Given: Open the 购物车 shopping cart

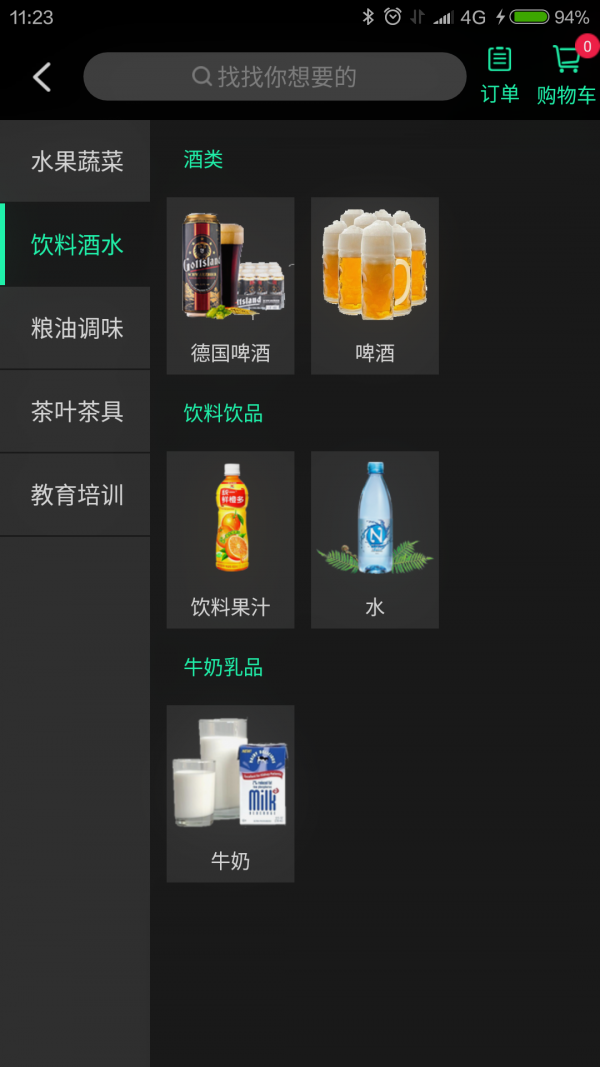Looking at the screenshot, I should coord(566,75).
